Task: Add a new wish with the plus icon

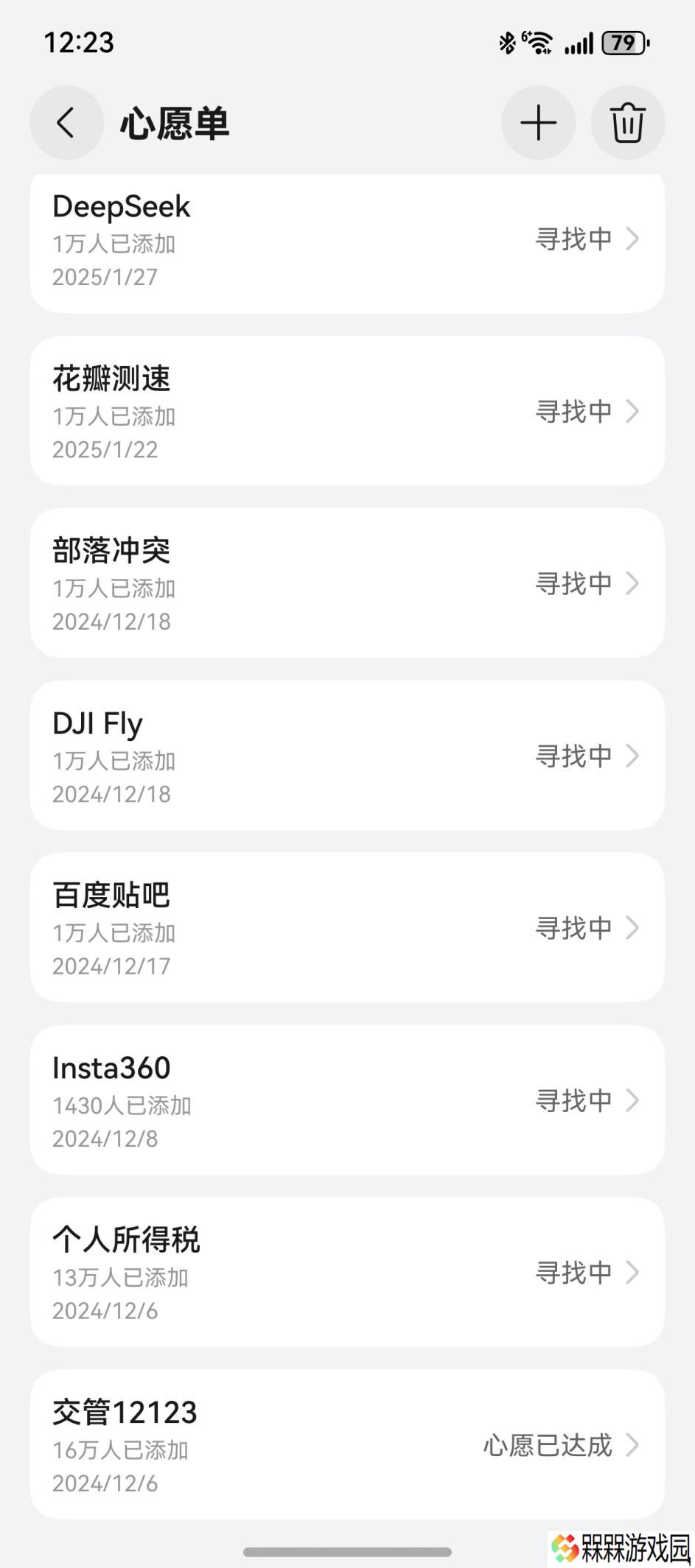Action: pyautogui.click(x=538, y=122)
